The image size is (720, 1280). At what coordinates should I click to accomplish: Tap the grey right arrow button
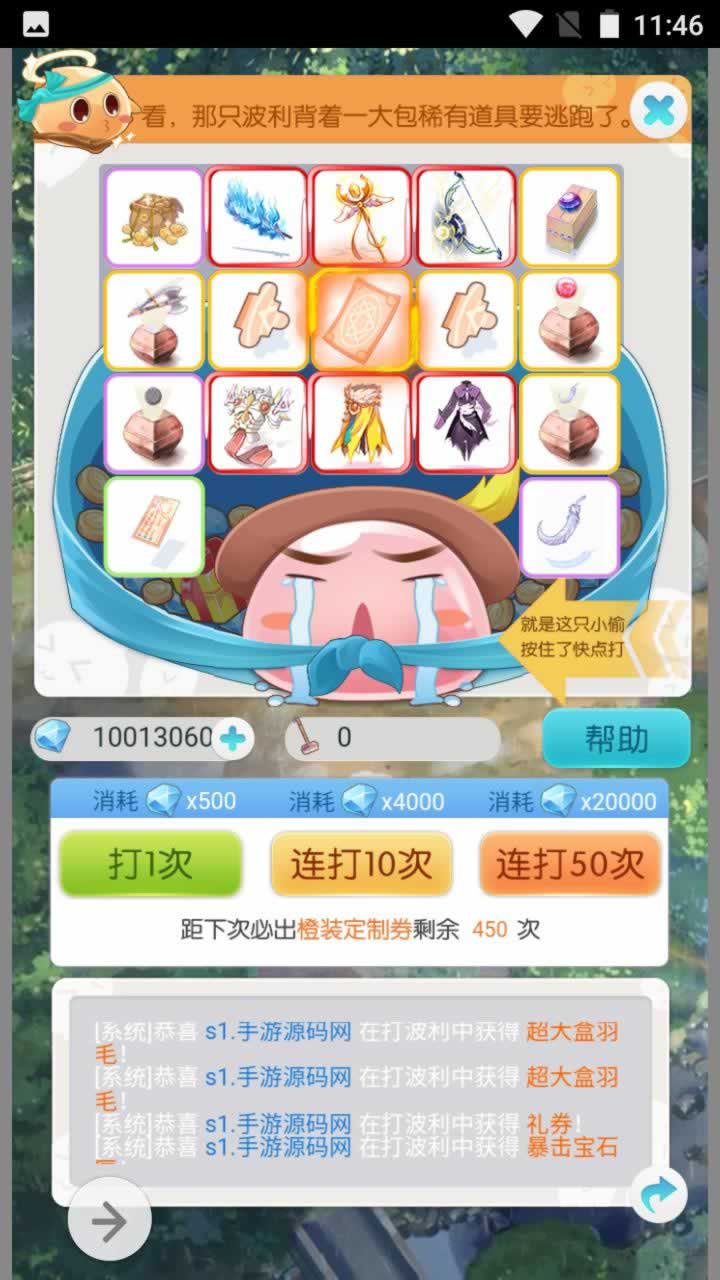click(x=110, y=1220)
